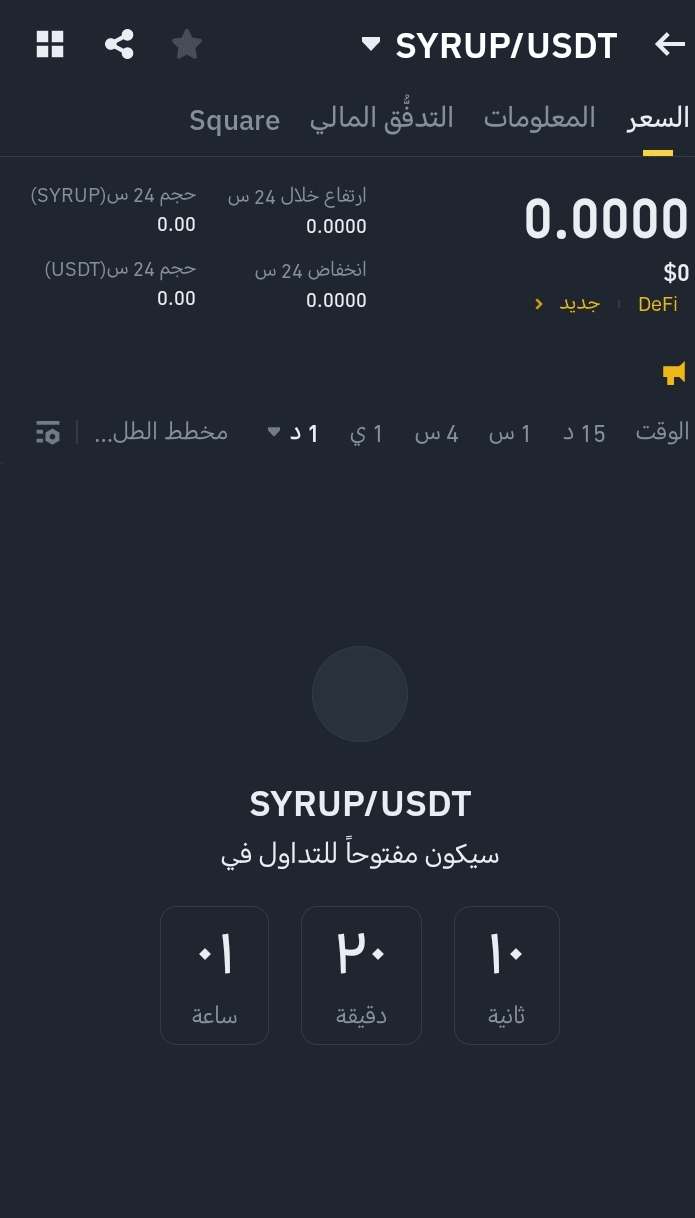Switch to the التدفُّق المالي tab
695x1218 pixels.
click(381, 118)
